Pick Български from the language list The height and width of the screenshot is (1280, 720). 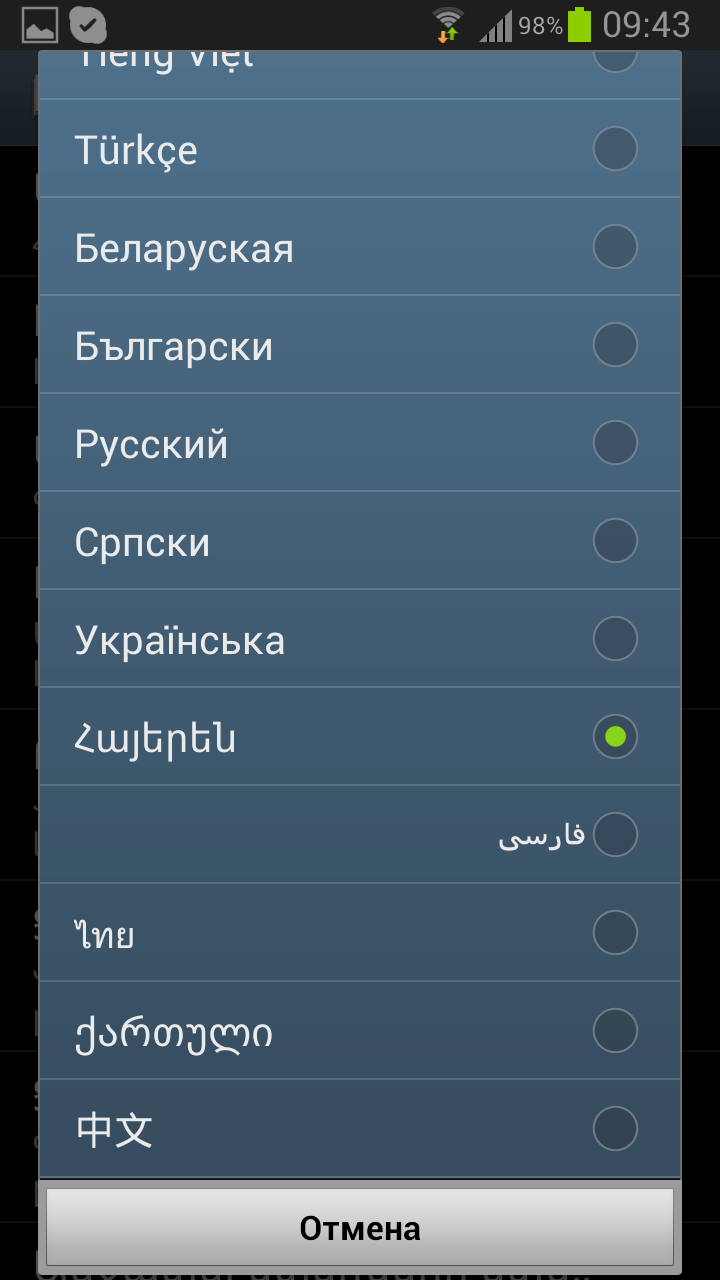360,345
